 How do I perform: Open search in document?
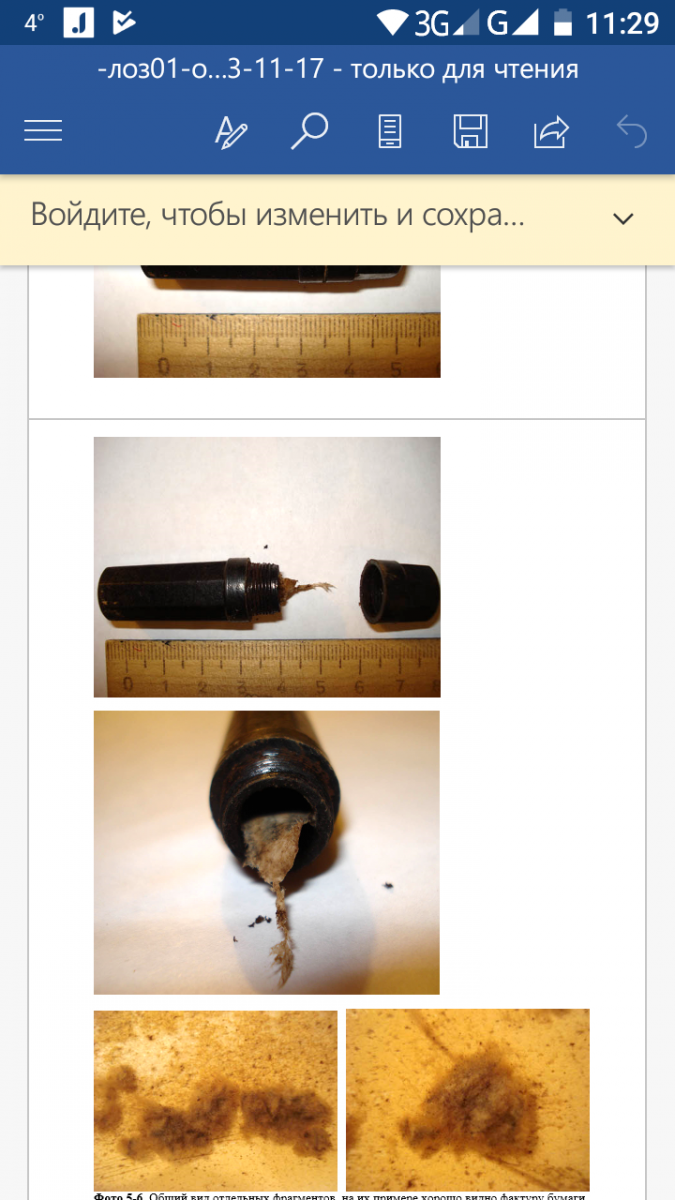tap(310, 131)
